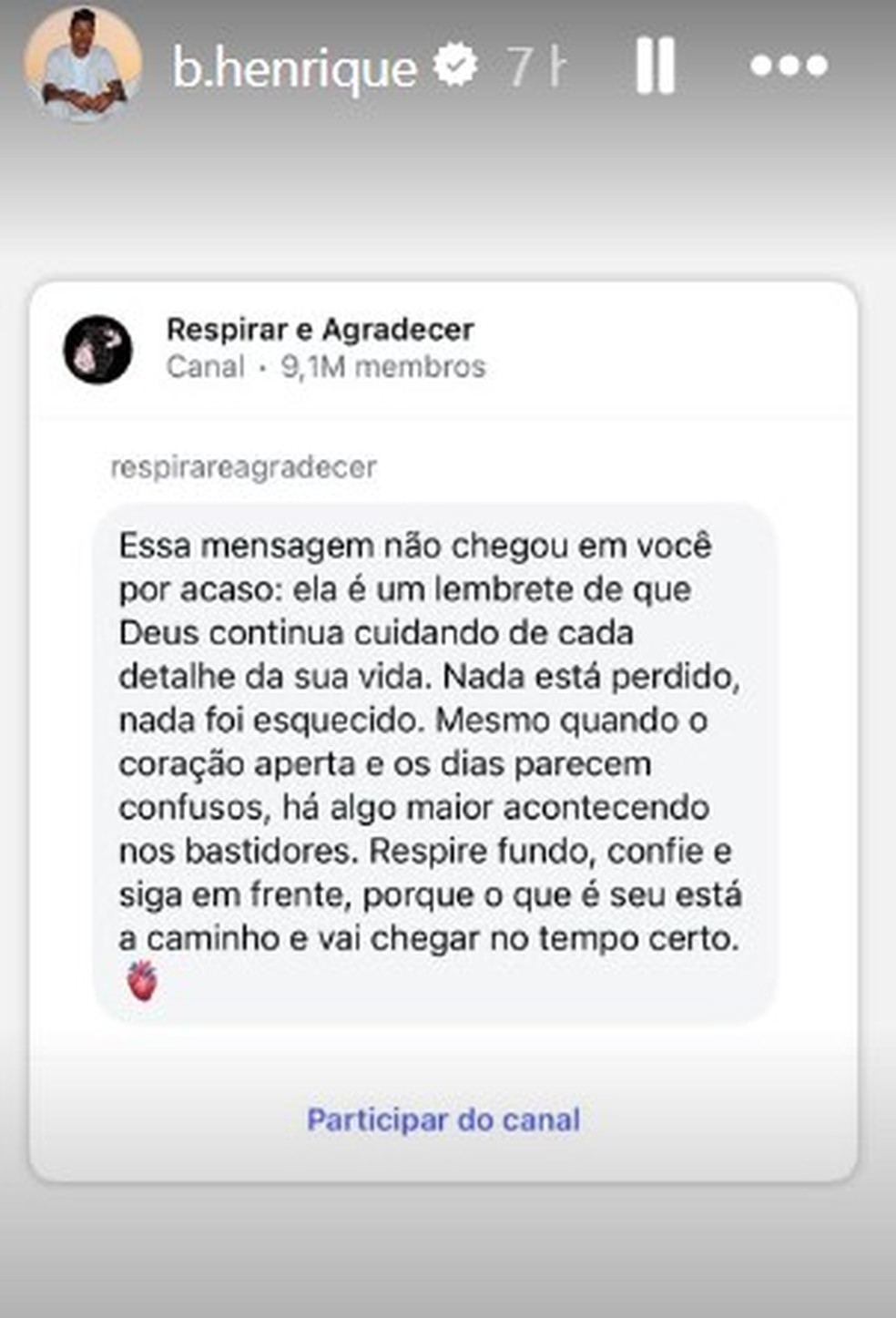Open the story options via the ellipsis
896x1318 pixels.
point(789,66)
